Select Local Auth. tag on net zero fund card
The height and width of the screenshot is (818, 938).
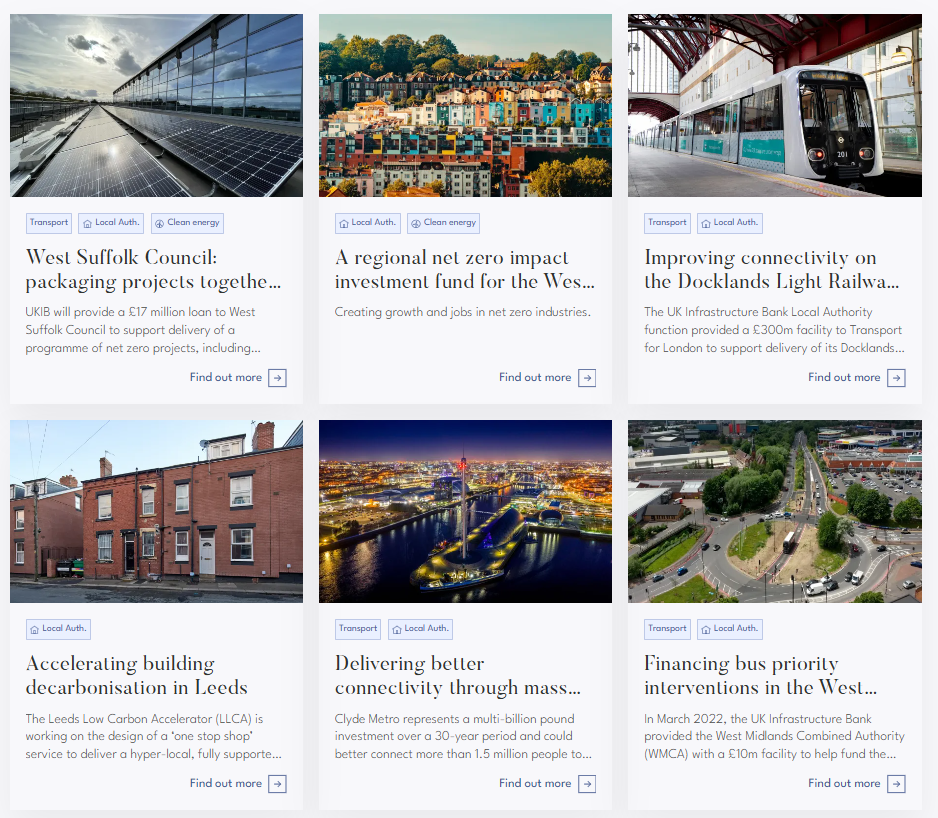tap(368, 223)
